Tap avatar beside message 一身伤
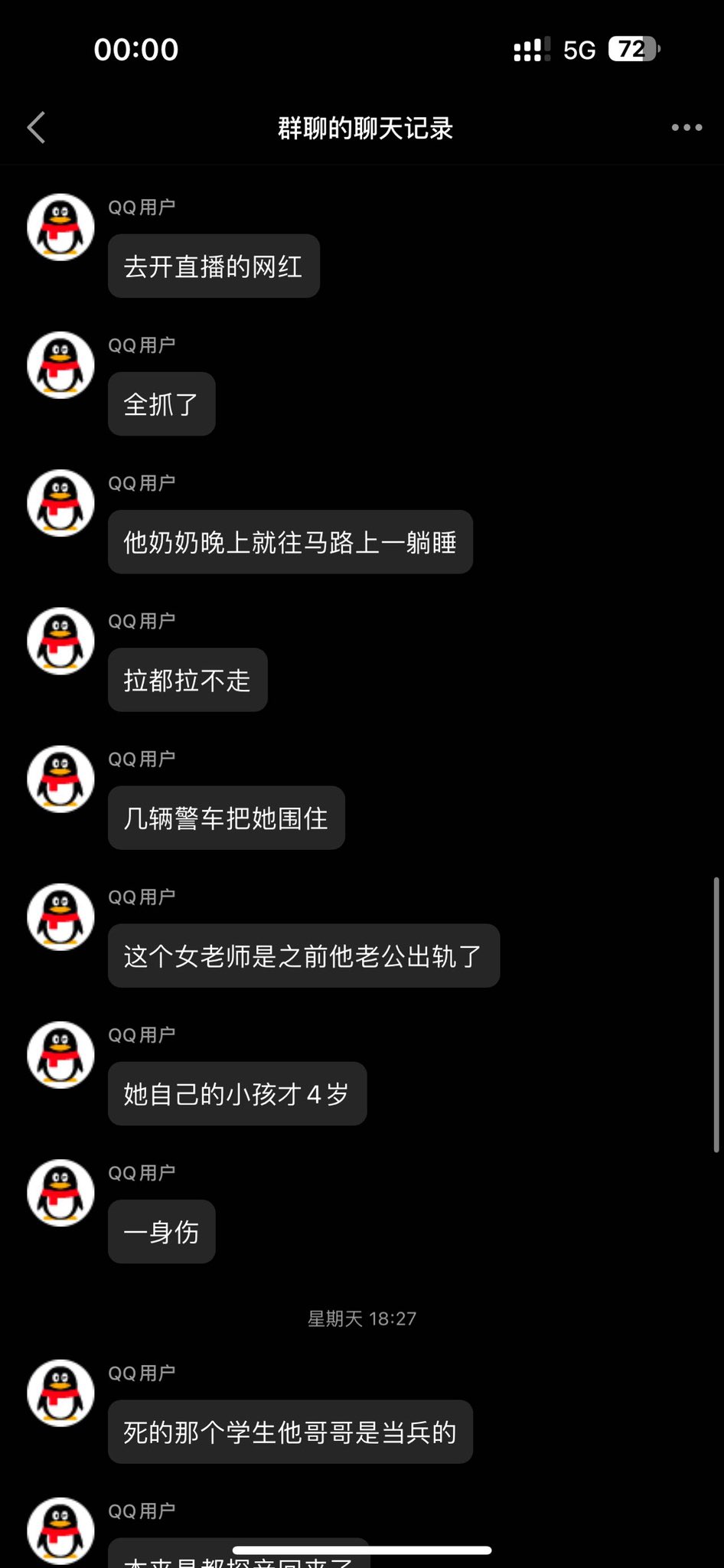The width and height of the screenshot is (724, 1568). [60, 1193]
